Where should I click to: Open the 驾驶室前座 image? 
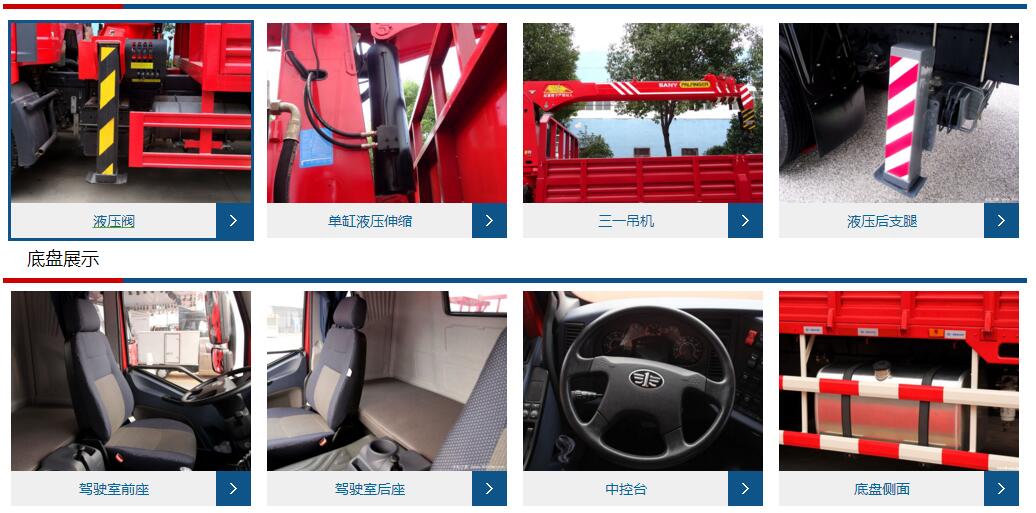click(x=131, y=380)
